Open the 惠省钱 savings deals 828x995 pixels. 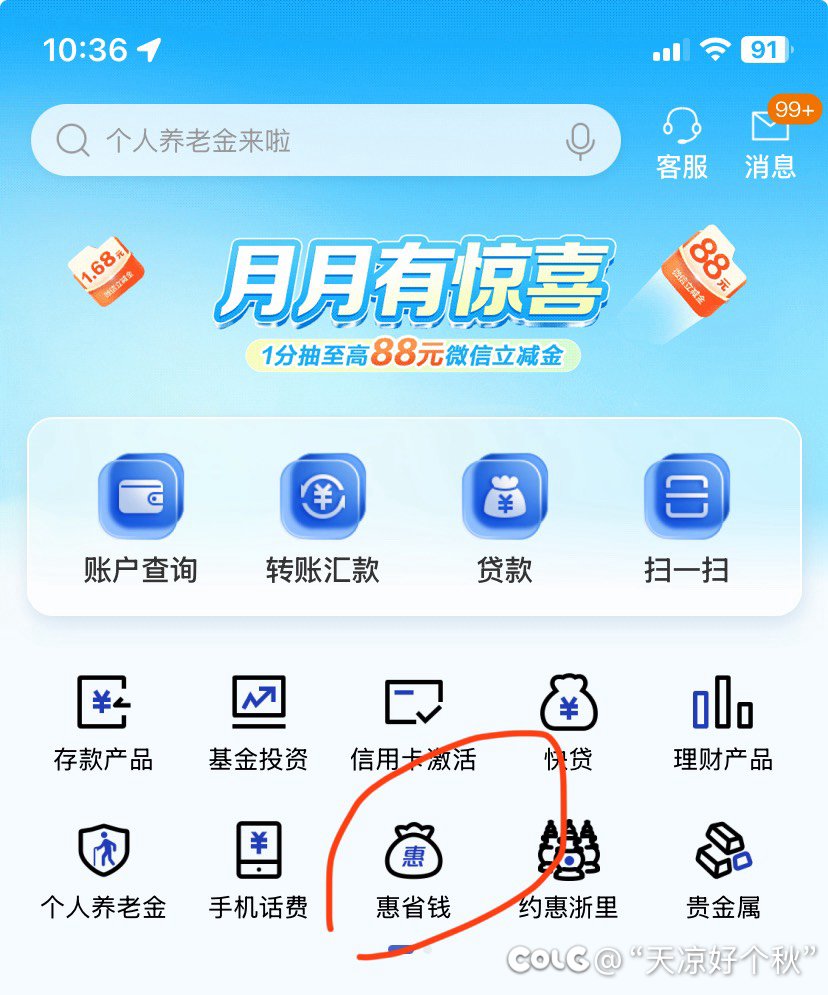point(413,870)
